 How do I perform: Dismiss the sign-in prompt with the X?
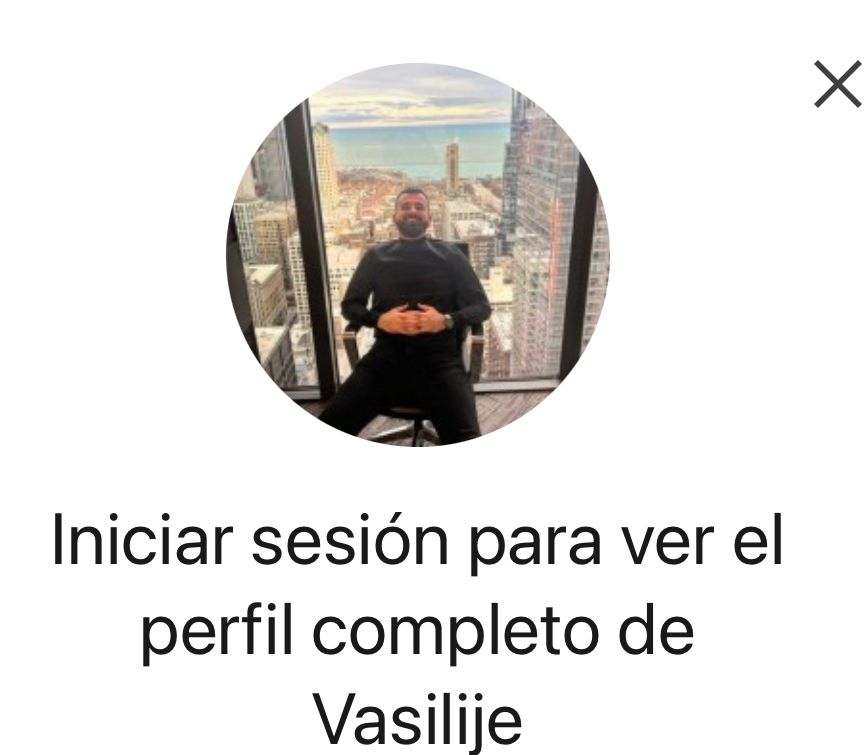click(837, 84)
